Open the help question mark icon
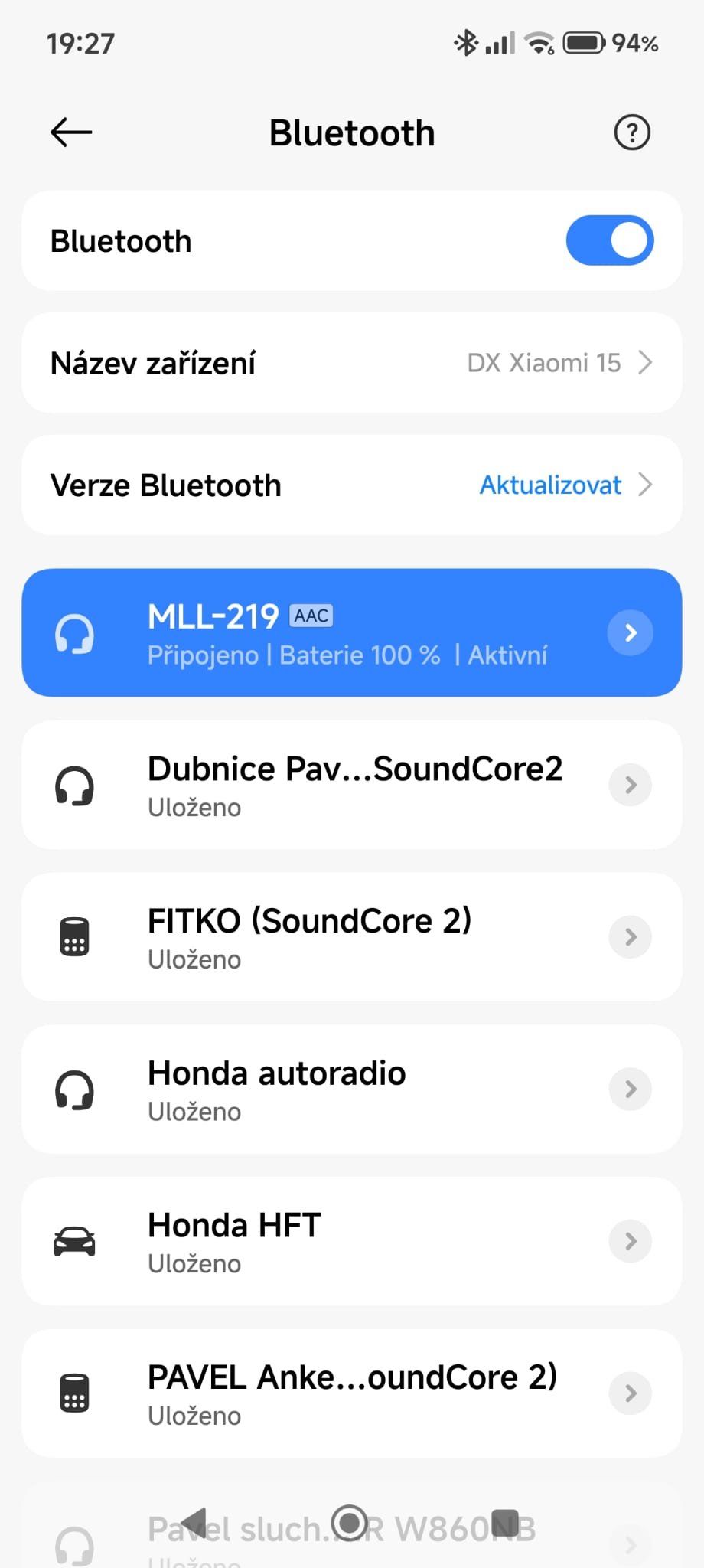The width and height of the screenshot is (704, 1568). click(x=631, y=132)
